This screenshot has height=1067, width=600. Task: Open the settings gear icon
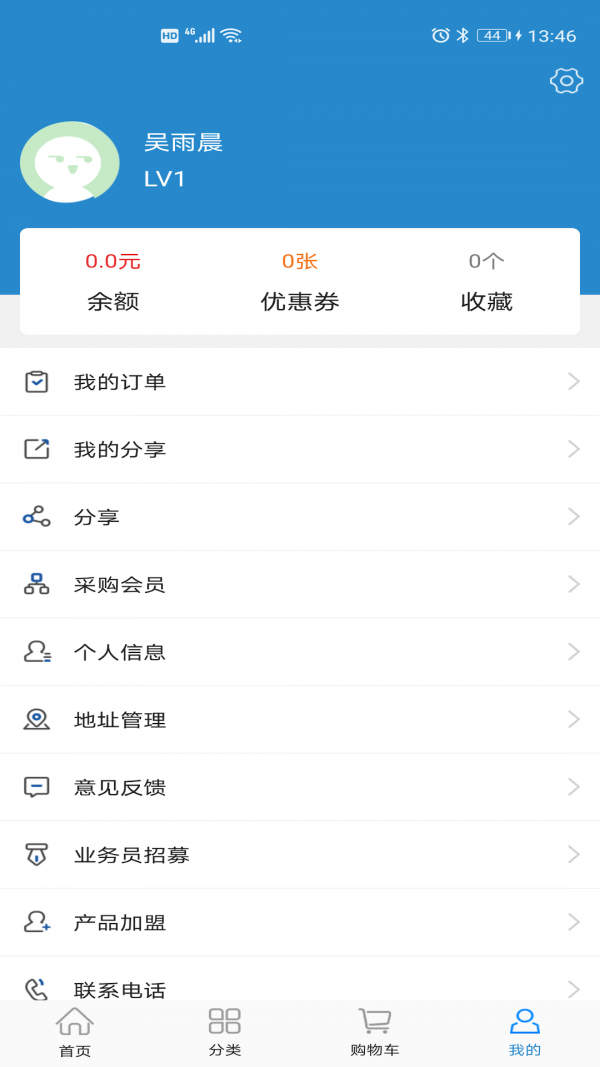pos(566,81)
